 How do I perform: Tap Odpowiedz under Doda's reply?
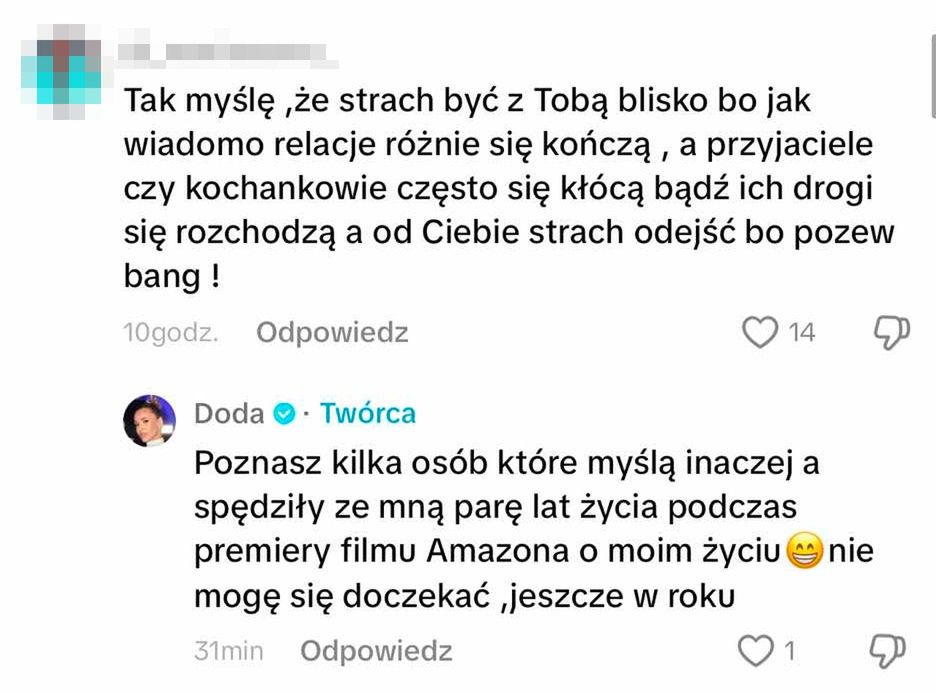pos(376,652)
